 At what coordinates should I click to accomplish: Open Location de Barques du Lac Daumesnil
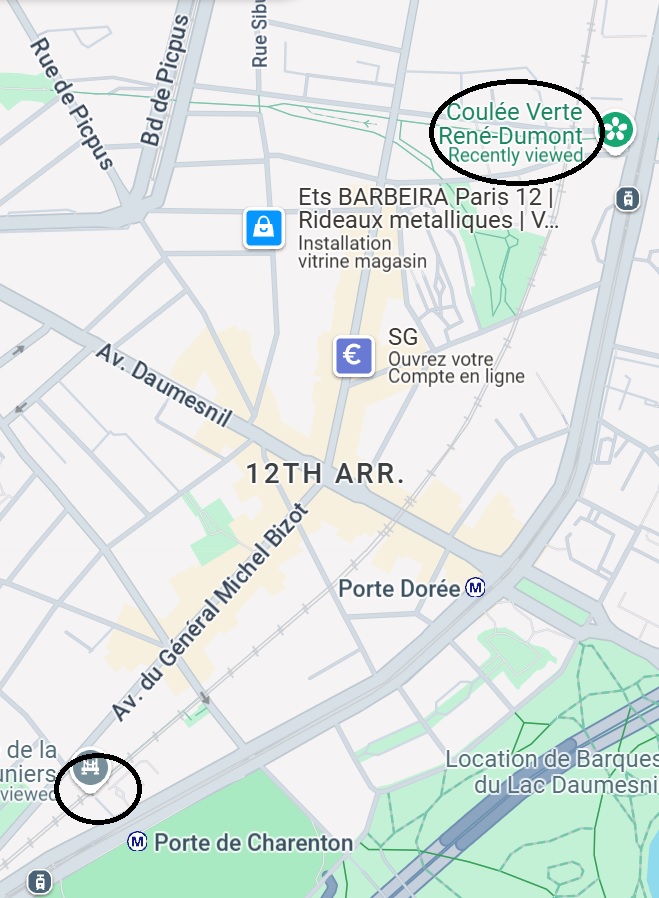point(550,771)
